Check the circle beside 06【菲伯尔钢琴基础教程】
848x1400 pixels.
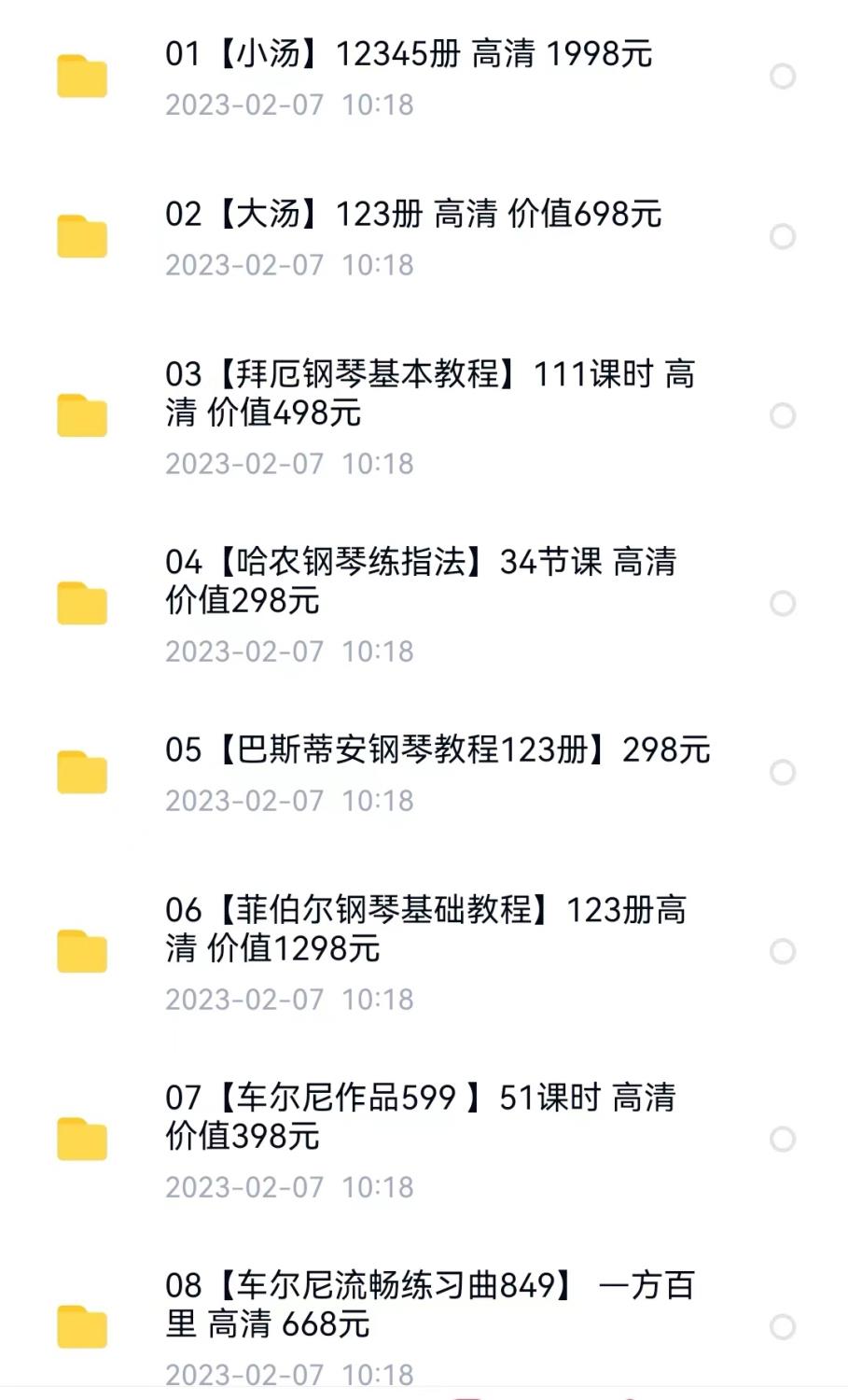click(x=783, y=951)
